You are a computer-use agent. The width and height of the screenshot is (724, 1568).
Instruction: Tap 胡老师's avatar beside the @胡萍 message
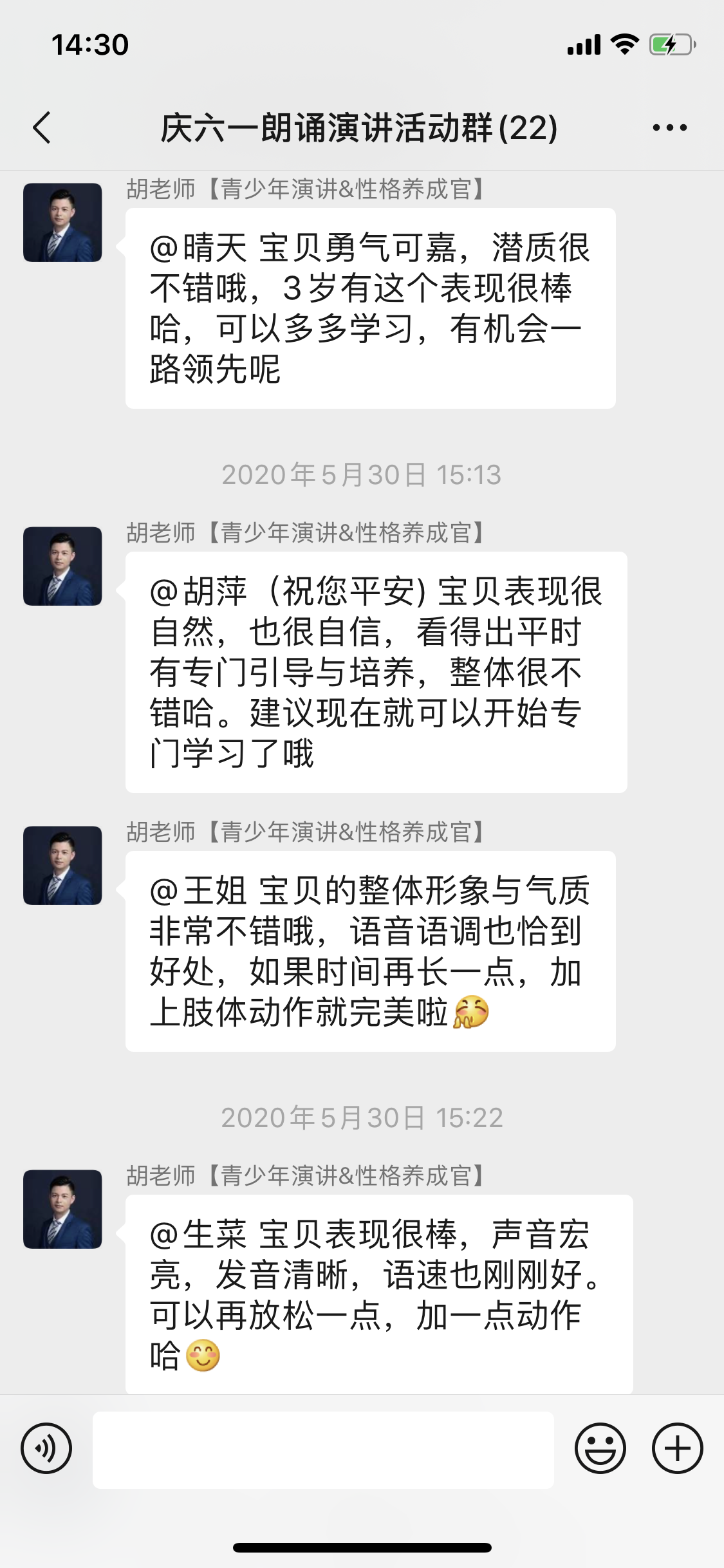click(62, 566)
